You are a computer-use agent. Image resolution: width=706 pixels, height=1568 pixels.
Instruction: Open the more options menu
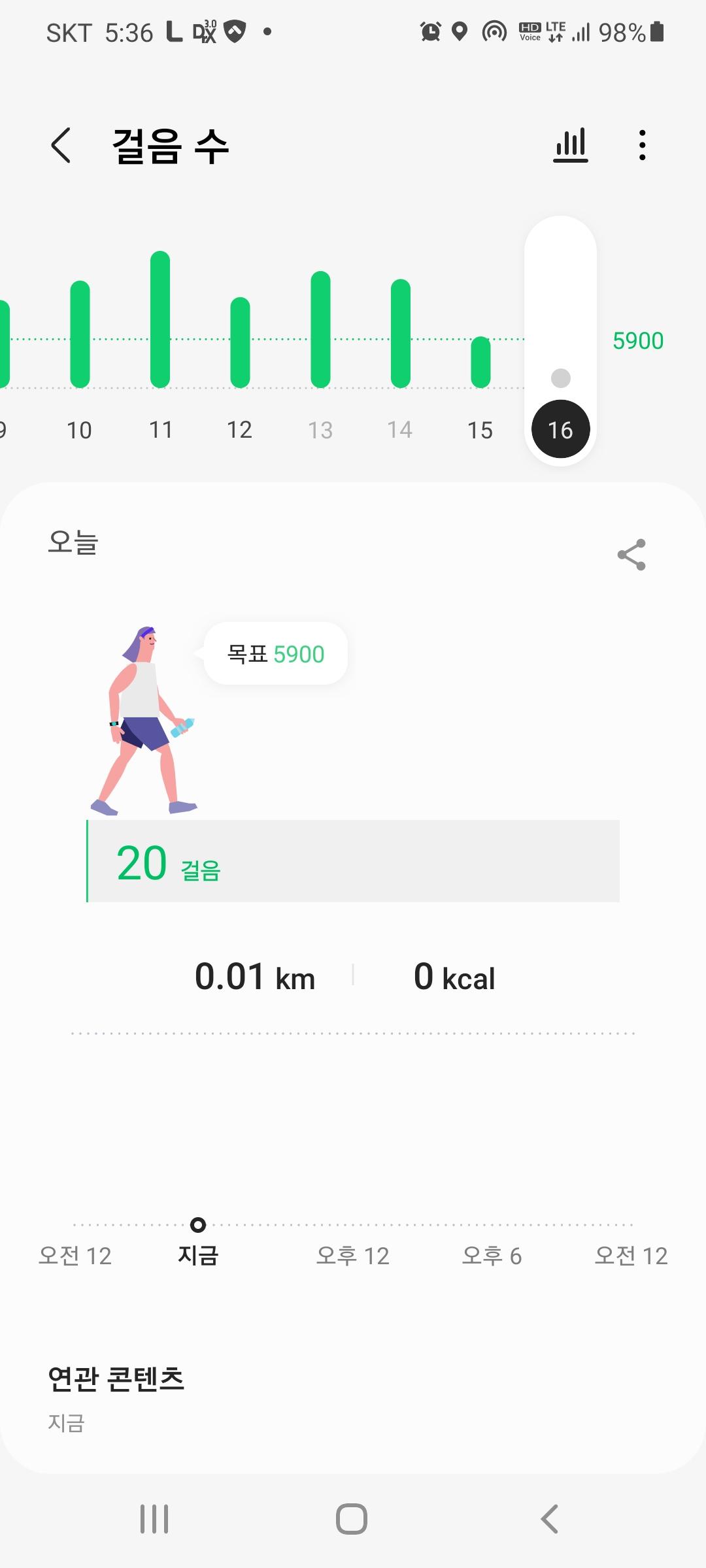(x=643, y=145)
